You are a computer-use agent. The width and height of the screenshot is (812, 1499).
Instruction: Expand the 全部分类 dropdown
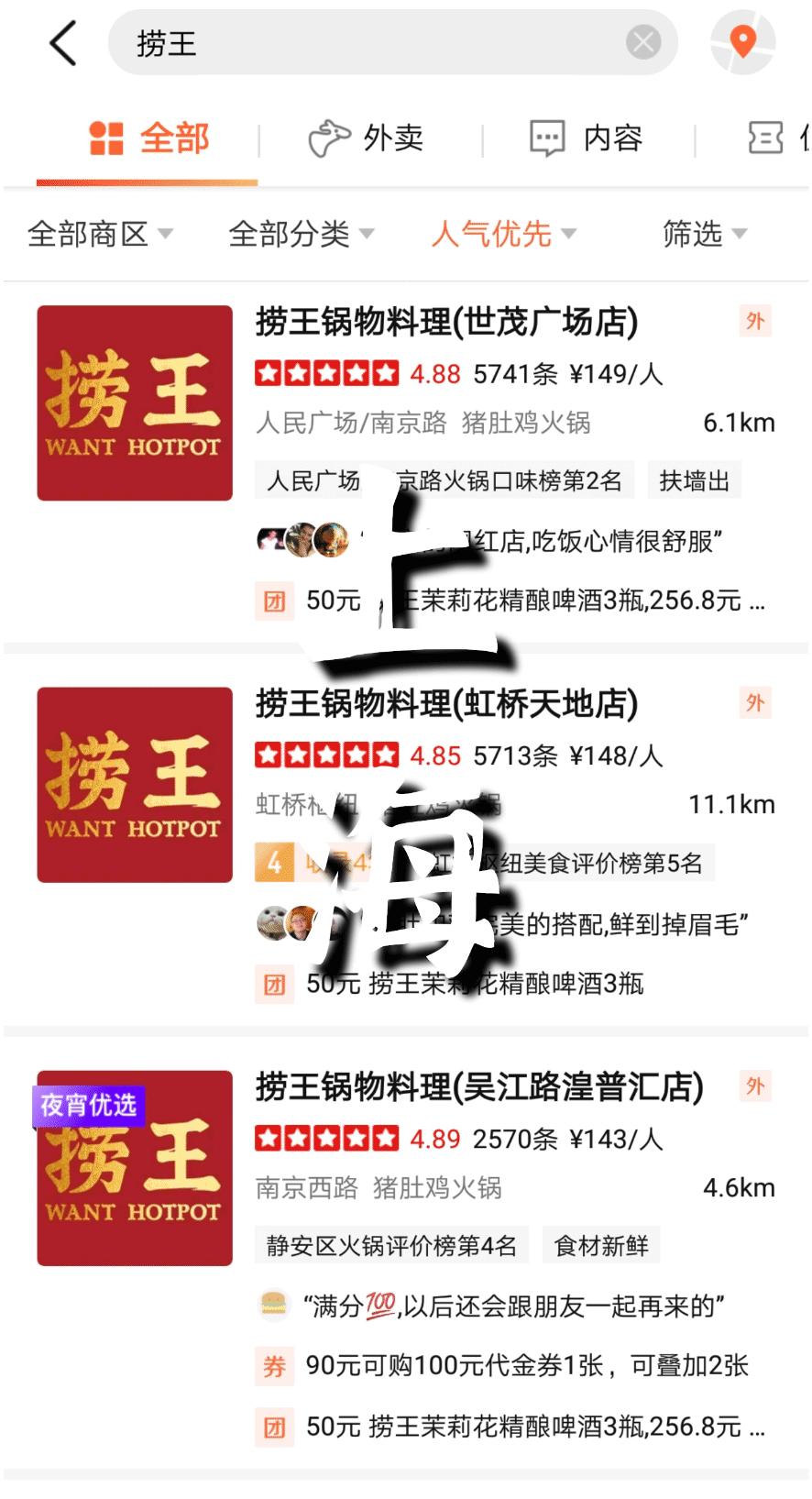point(301,234)
